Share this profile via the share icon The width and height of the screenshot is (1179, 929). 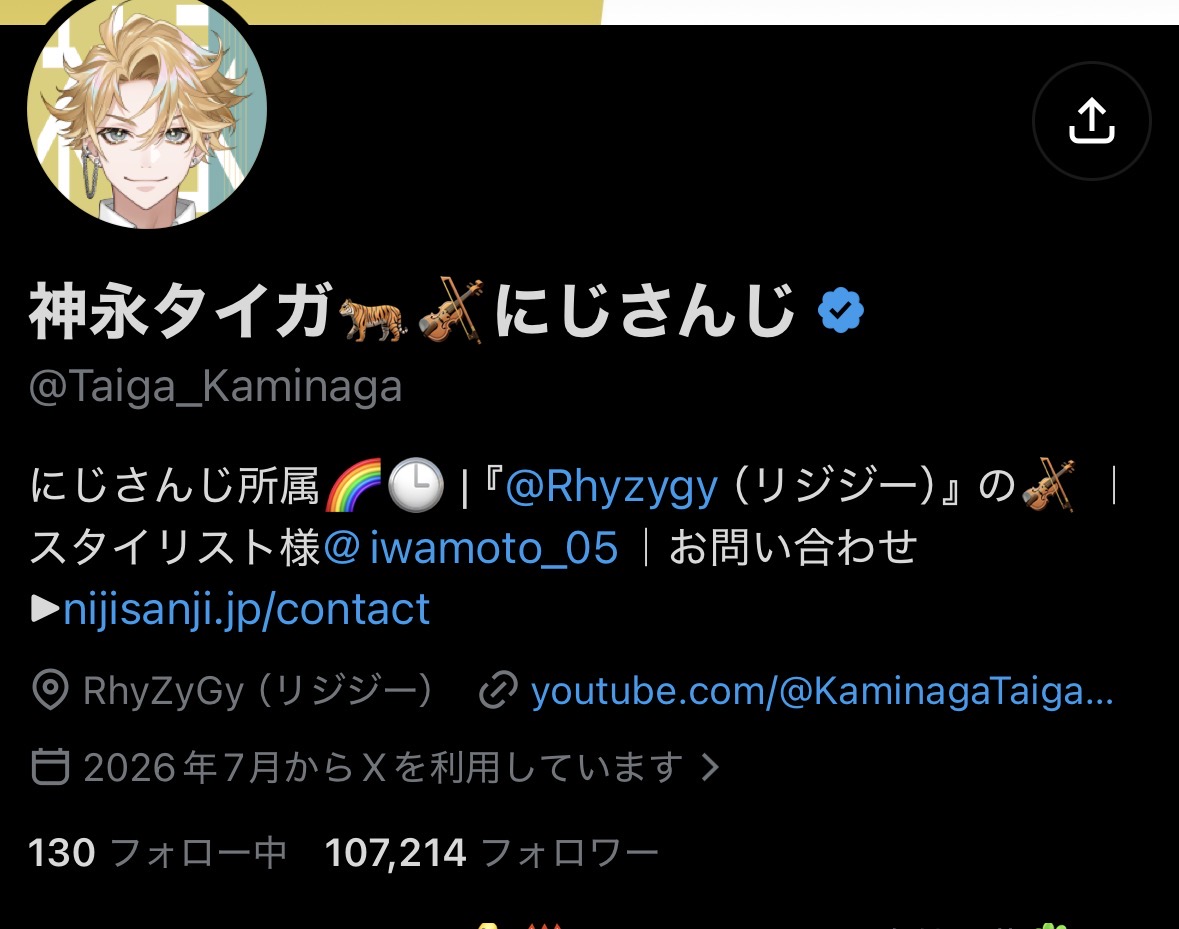coord(1091,121)
